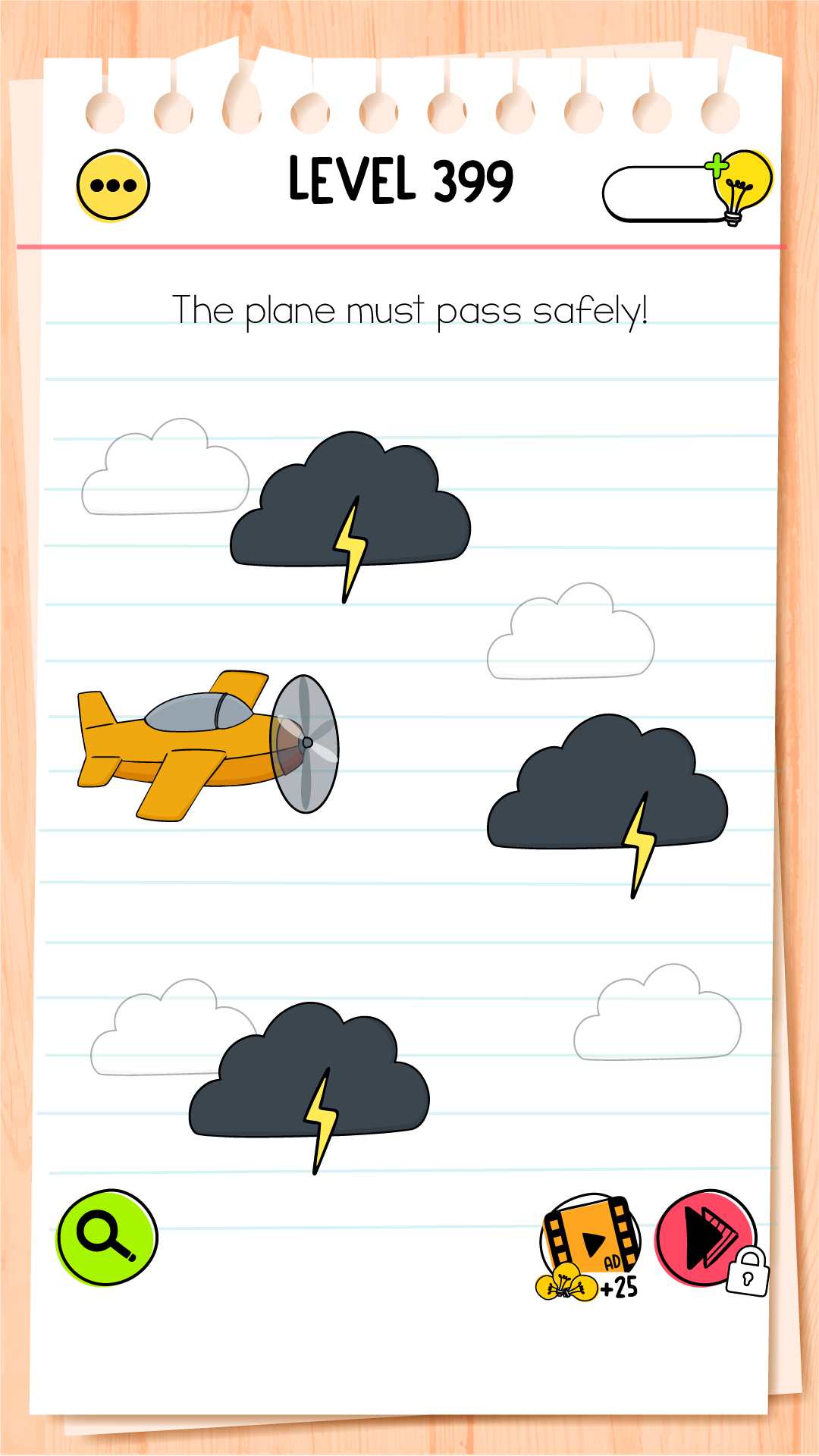The width and height of the screenshot is (819, 1456).
Task: Use the green magnifier hint button
Action: [x=107, y=1238]
